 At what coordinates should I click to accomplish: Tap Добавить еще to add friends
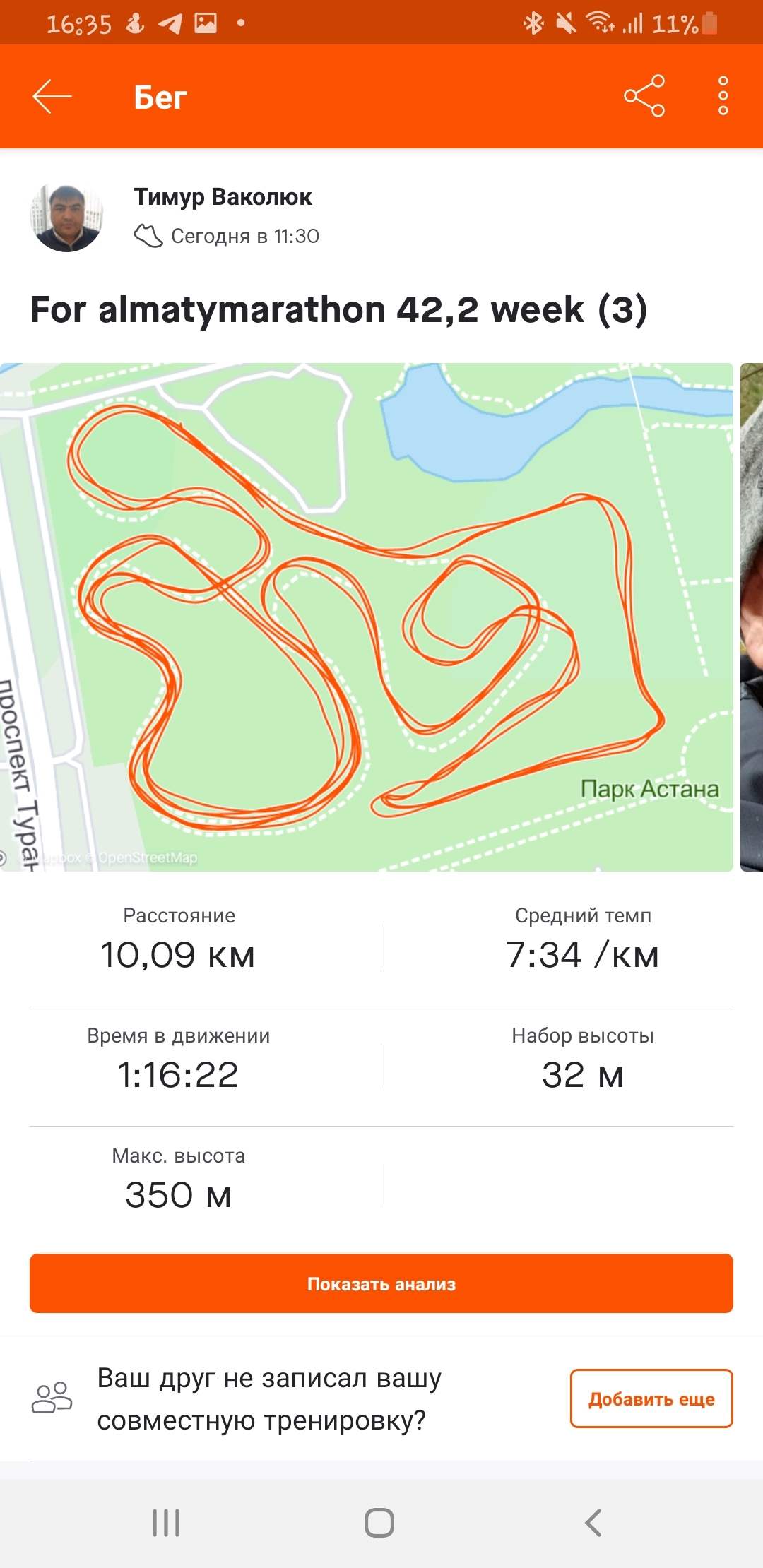(651, 1398)
